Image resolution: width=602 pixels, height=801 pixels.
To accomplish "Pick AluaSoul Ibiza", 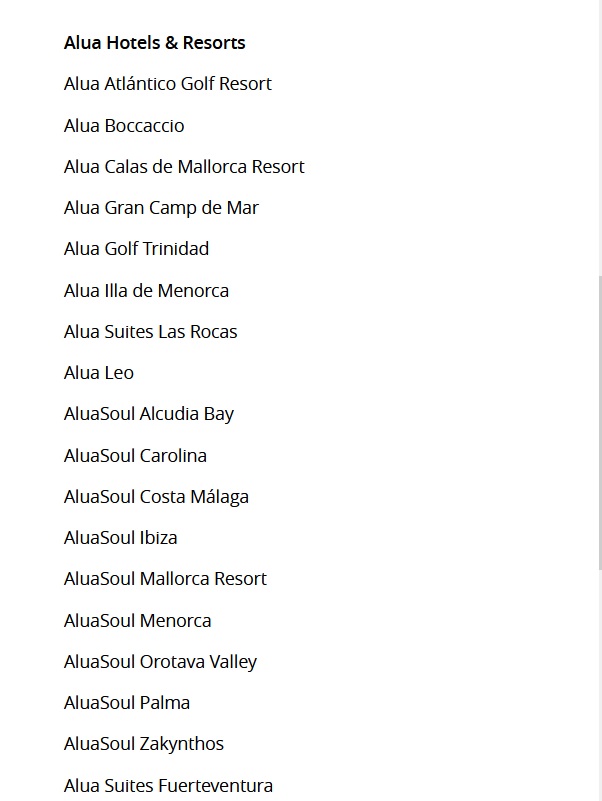I will pyautogui.click(x=120, y=538).
